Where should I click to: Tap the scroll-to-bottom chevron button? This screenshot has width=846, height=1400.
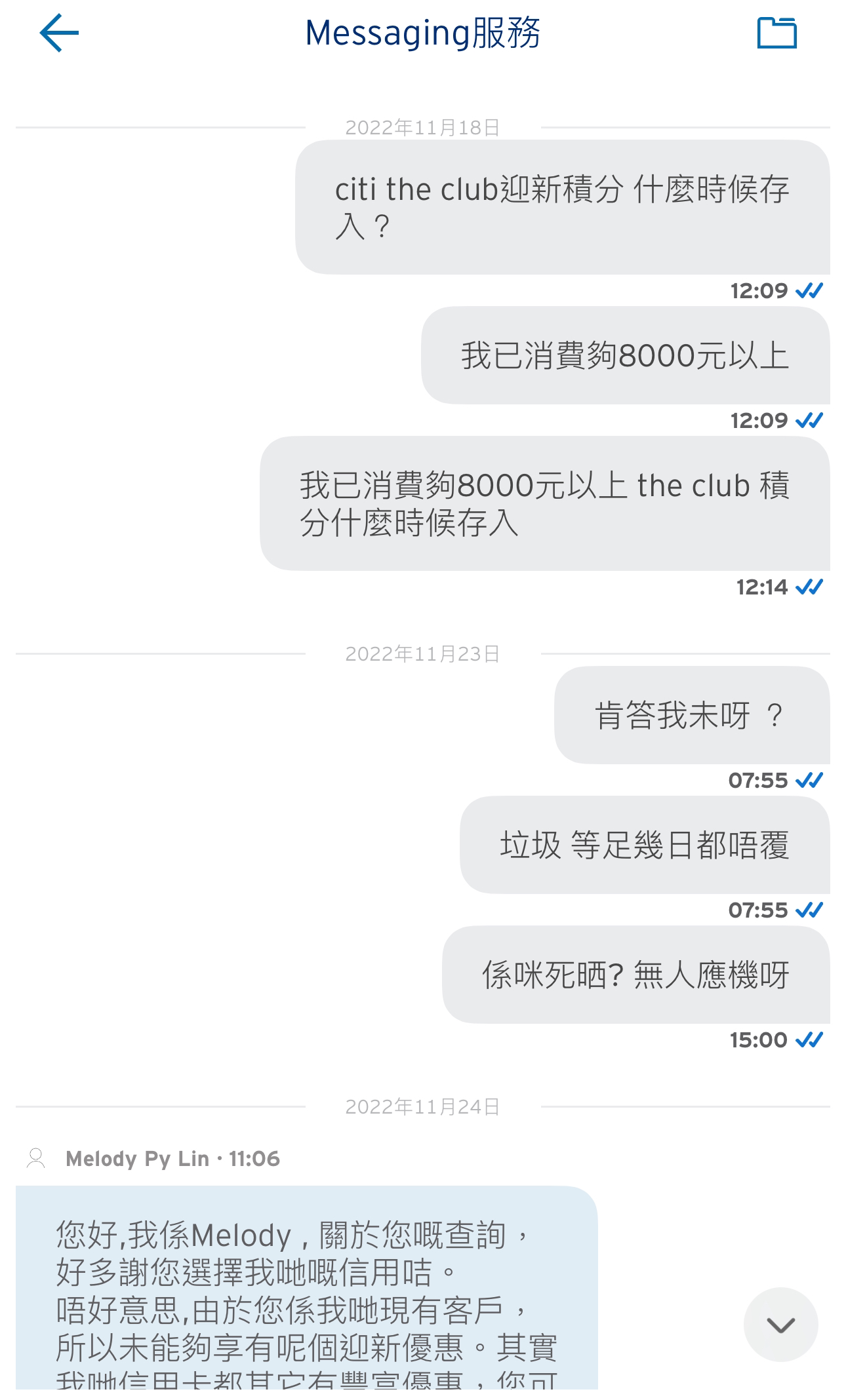780,1325
